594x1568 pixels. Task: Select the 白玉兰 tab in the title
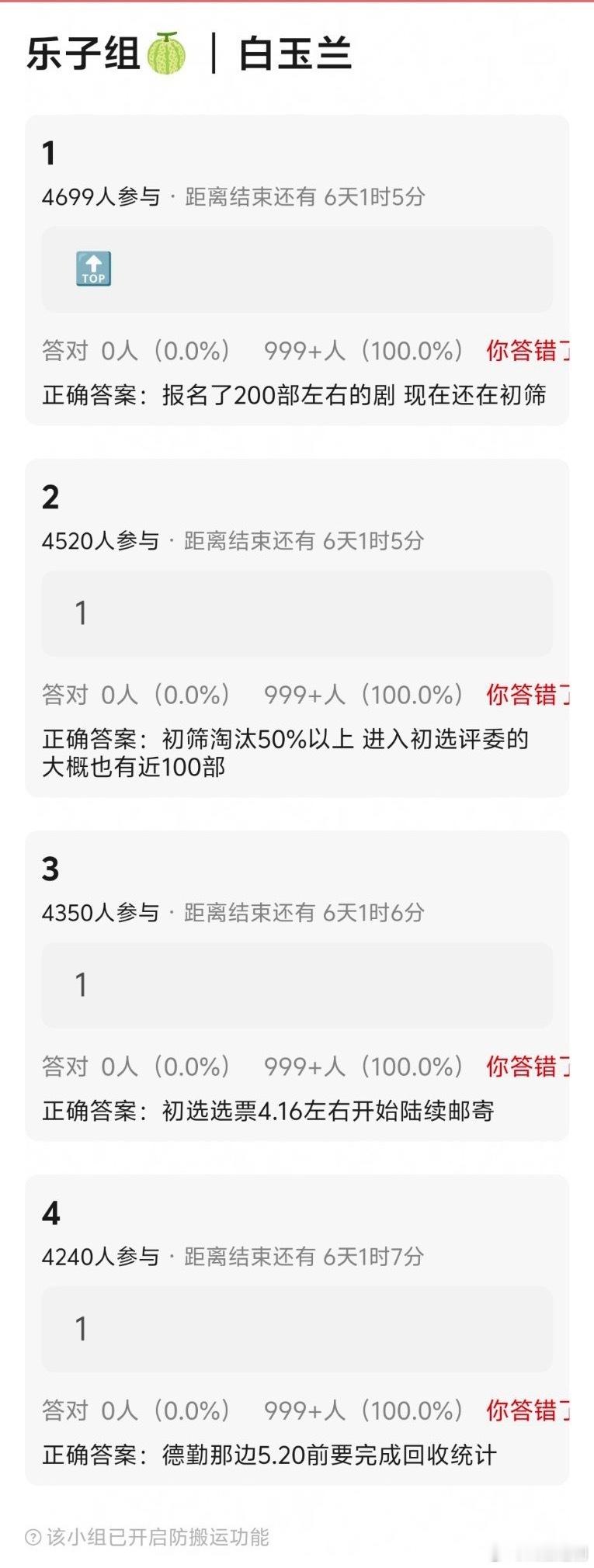click(298, 54)
